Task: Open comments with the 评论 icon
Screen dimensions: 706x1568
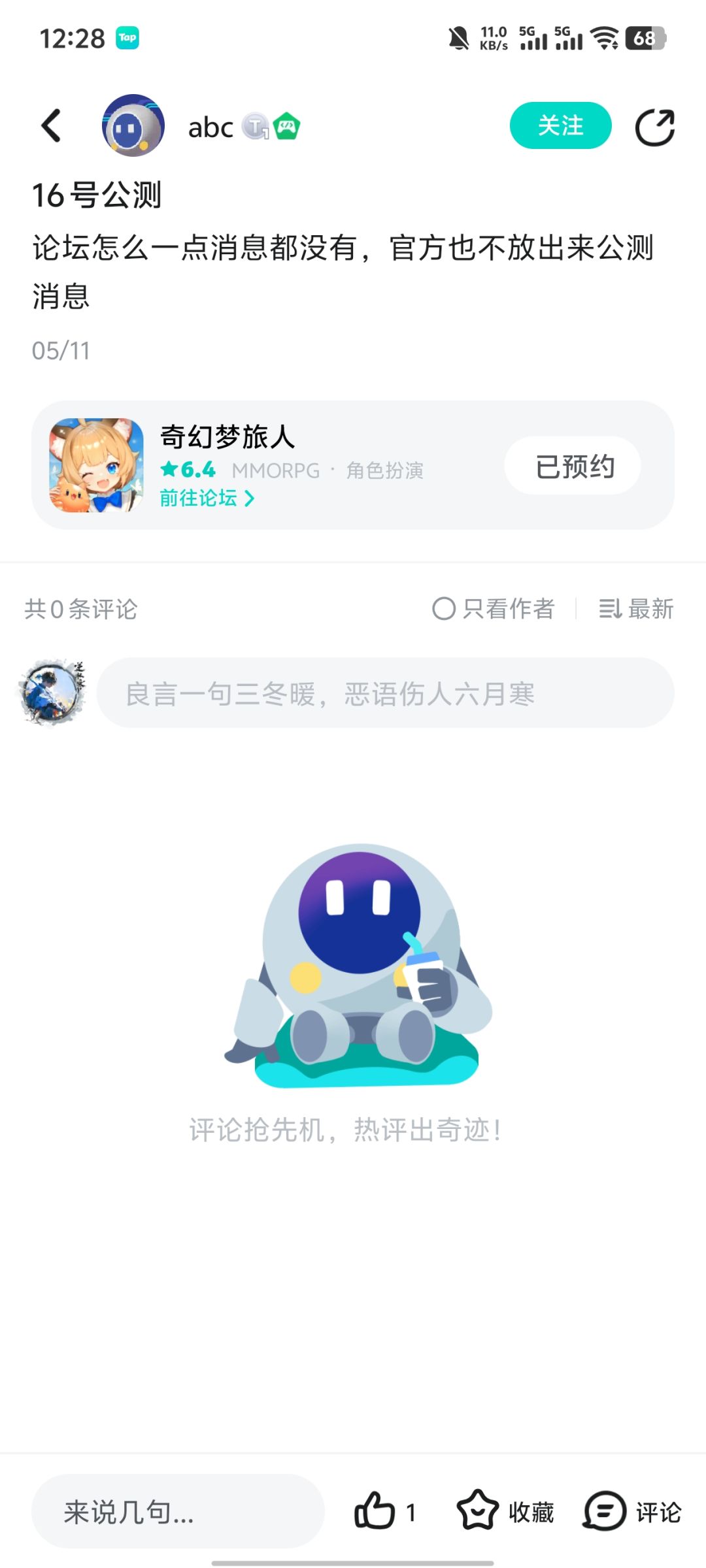Action: pyautogui.click(x=632, y=1511)
